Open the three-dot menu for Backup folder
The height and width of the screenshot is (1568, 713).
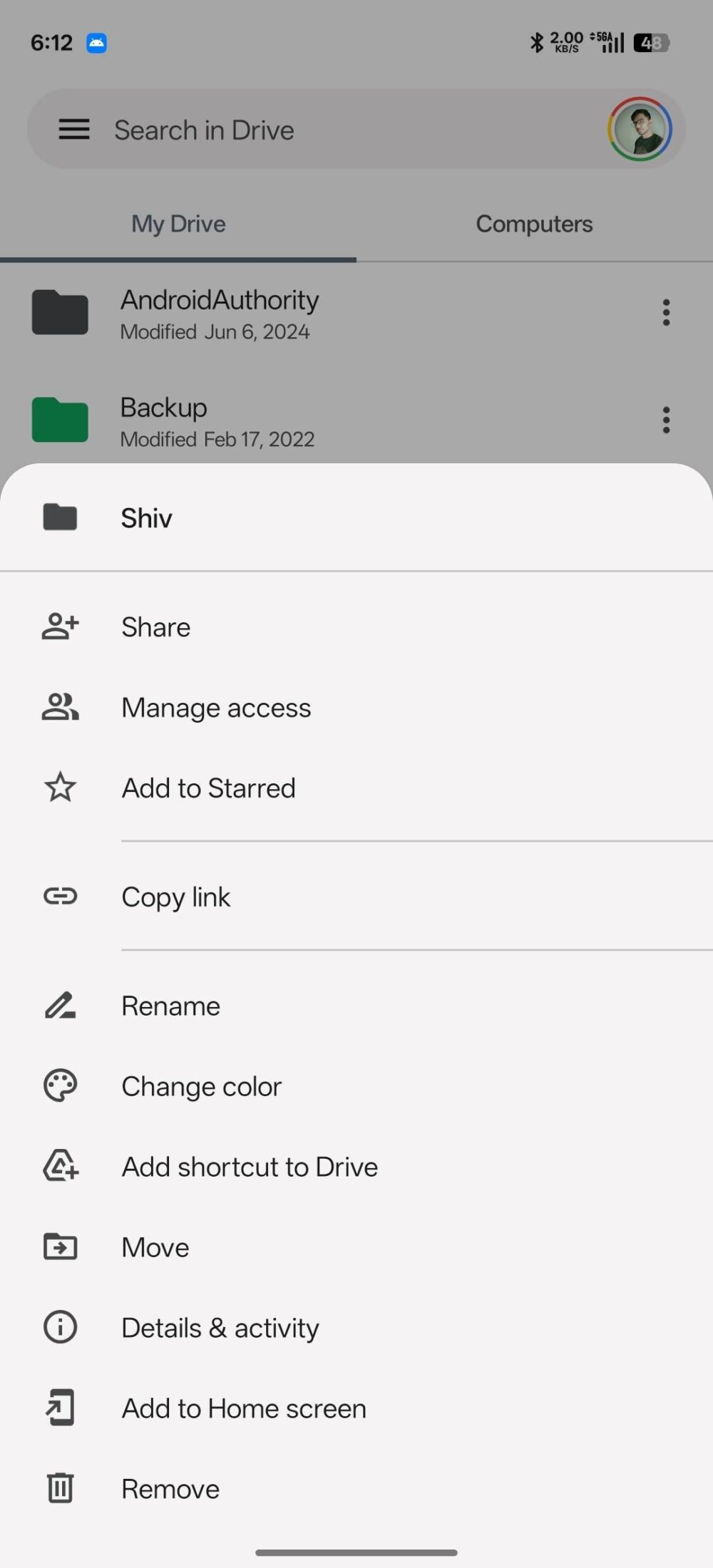point(666,420)
